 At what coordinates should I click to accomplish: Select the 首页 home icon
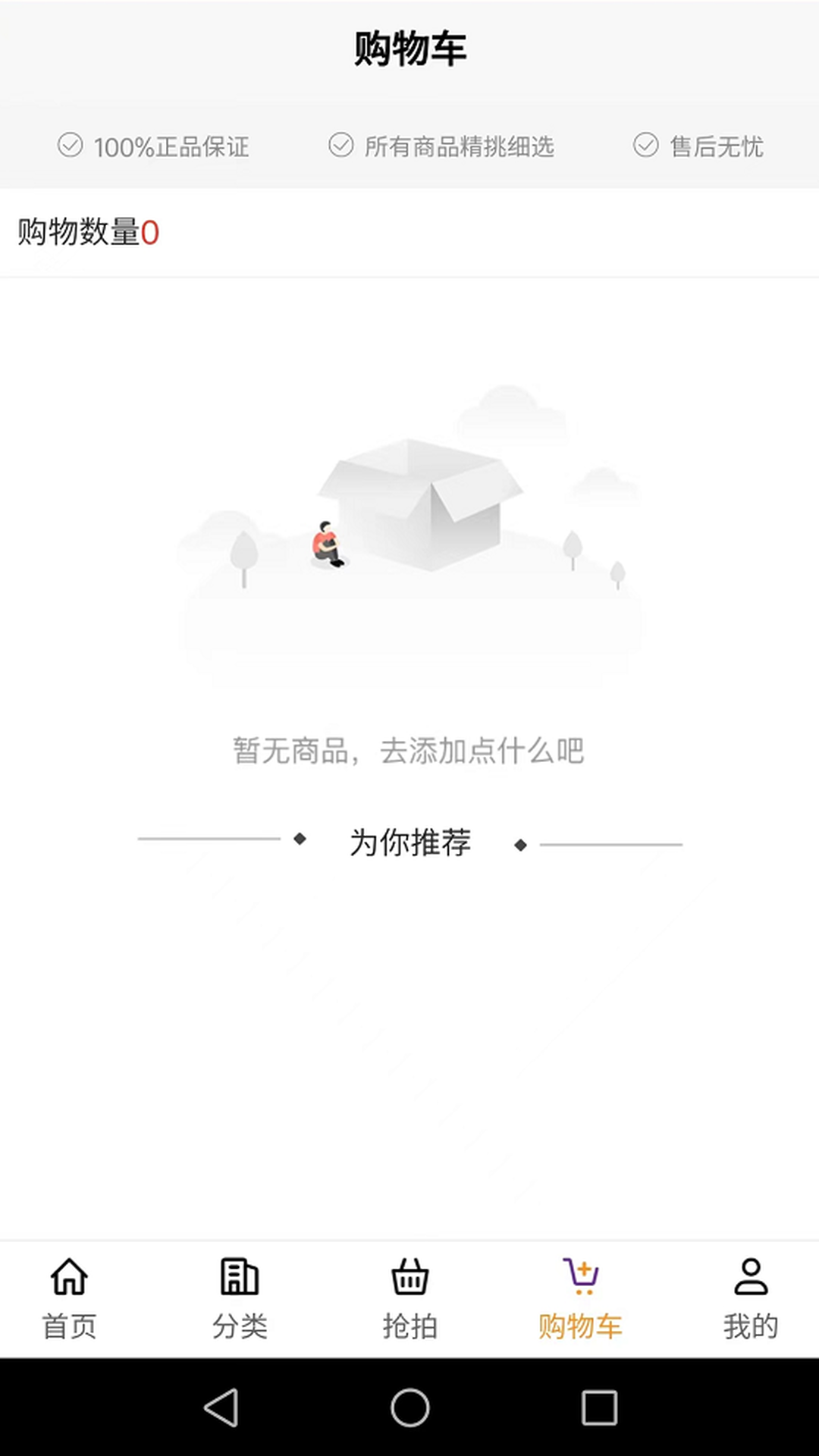click(x=68, y=1276)
